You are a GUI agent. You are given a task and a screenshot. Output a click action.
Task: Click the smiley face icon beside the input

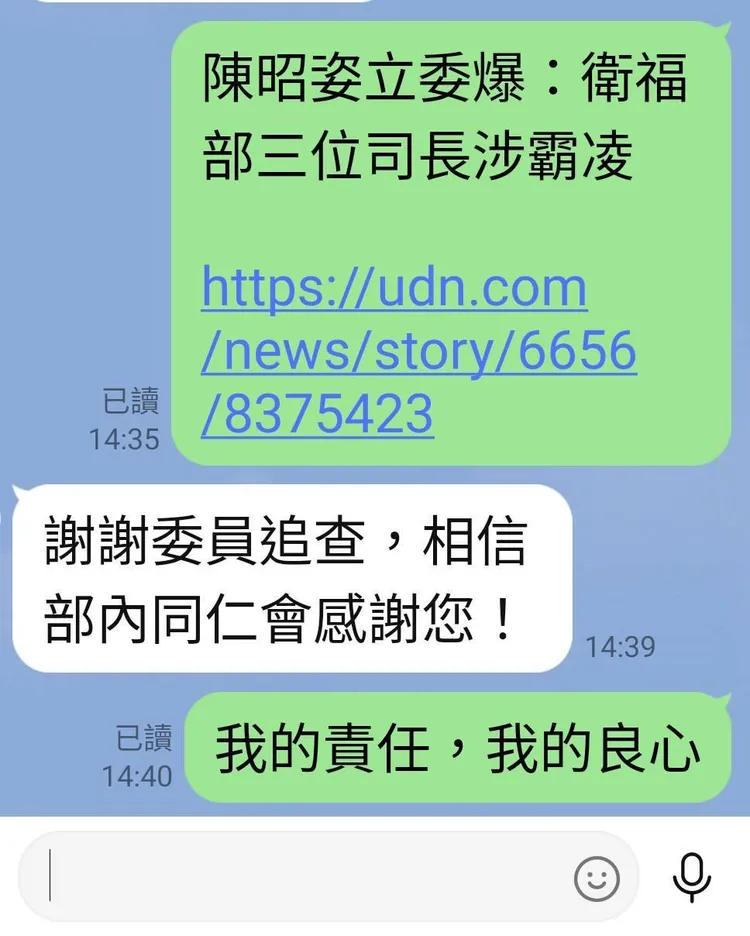coord(597,877)
